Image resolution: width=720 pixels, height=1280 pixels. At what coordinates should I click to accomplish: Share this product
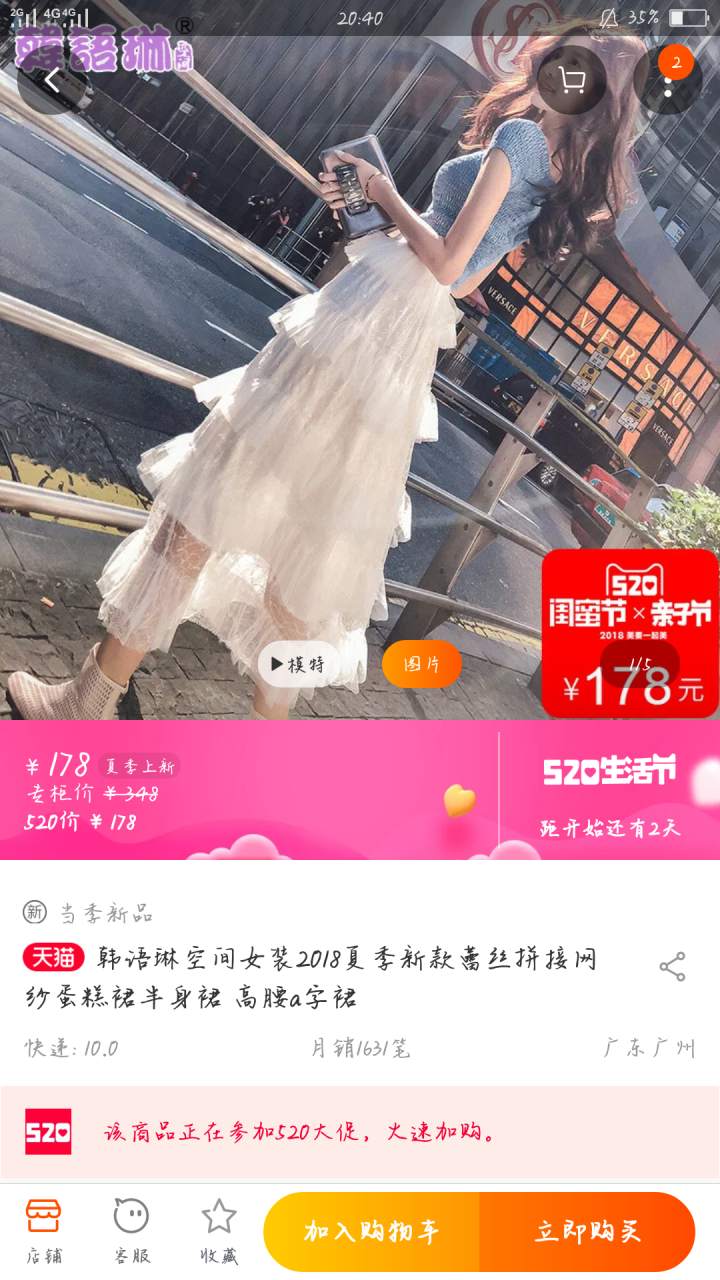pos(672,967)
